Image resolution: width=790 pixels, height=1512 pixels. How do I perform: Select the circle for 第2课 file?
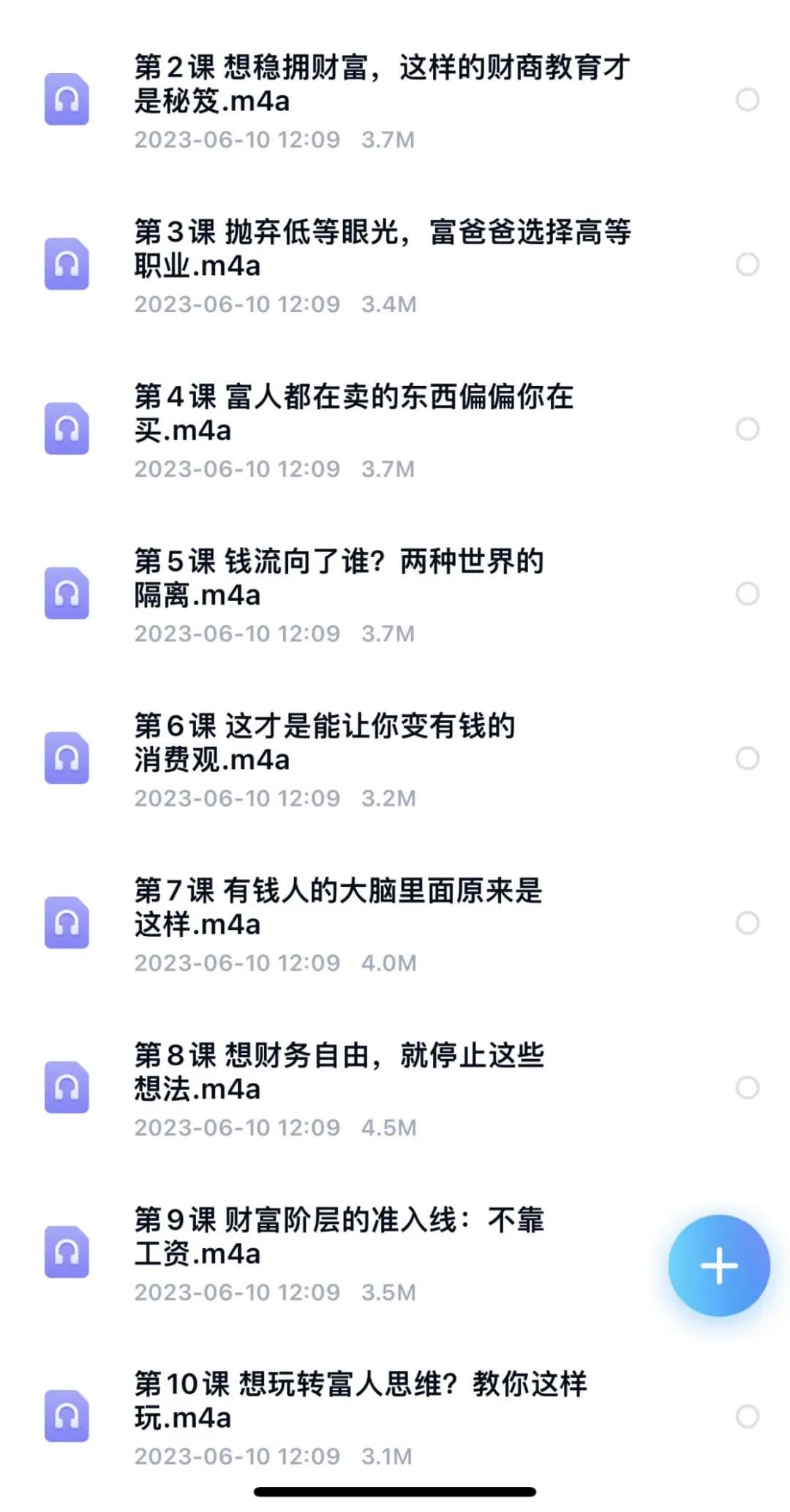(748, 99)
